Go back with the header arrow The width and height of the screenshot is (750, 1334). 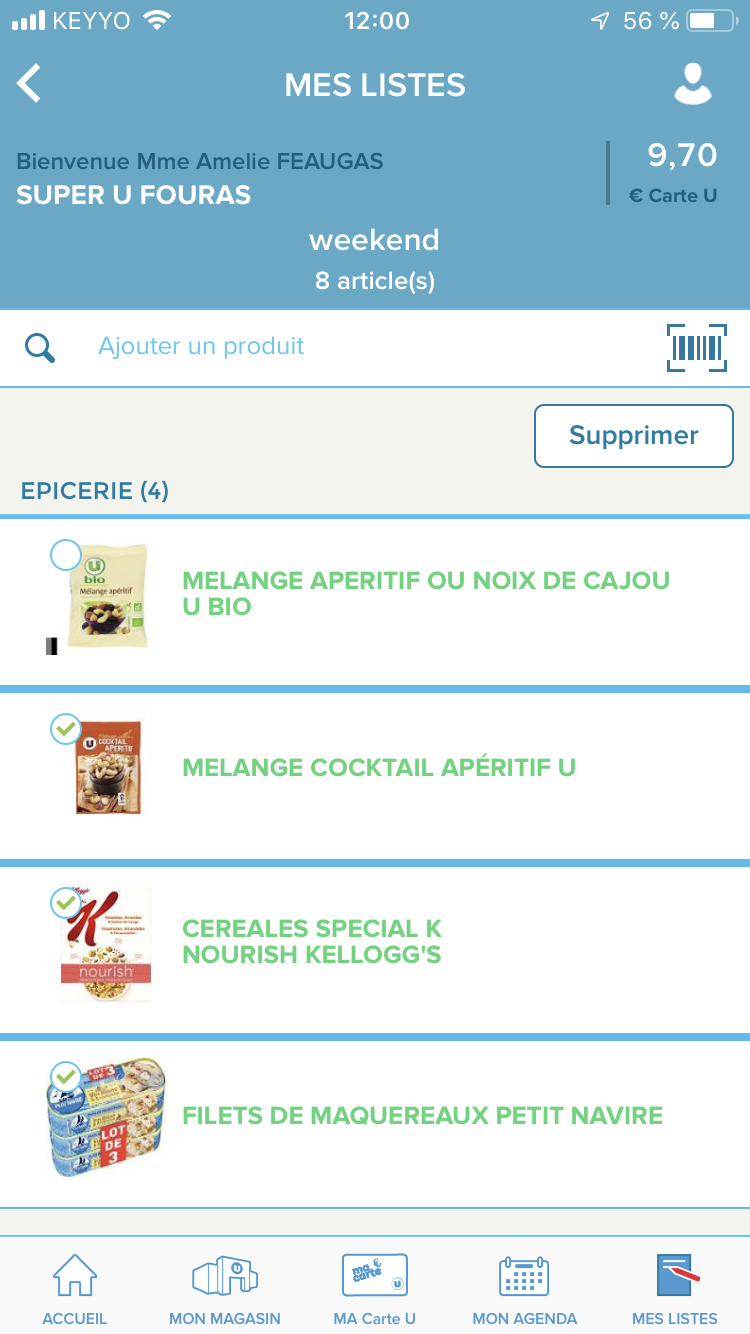pyautogui.click(x=29, y=84)
